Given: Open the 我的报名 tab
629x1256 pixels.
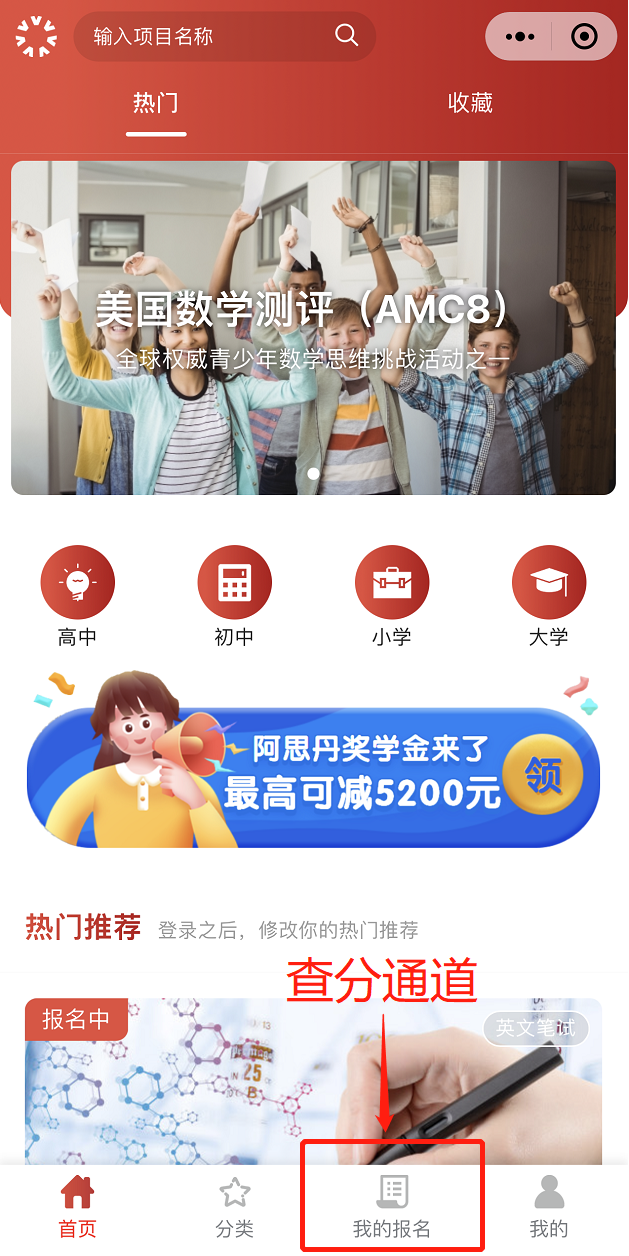Looking at the screenshot, I should click(392, 1208).
